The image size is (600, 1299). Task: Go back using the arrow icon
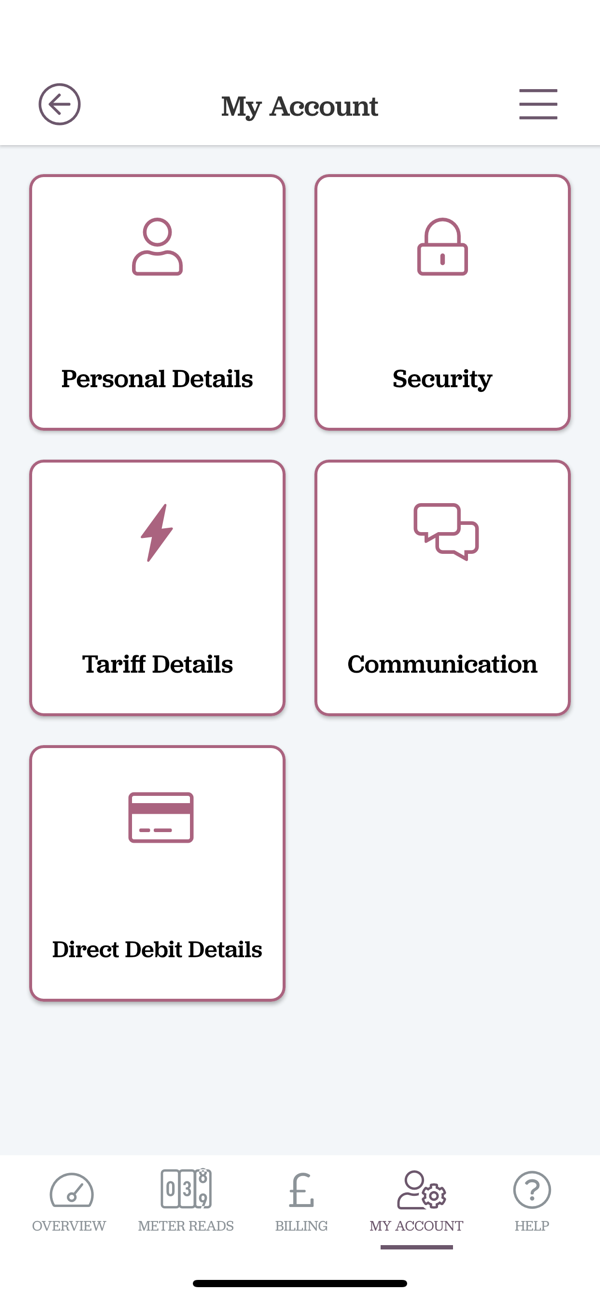(x=59, y=104)
